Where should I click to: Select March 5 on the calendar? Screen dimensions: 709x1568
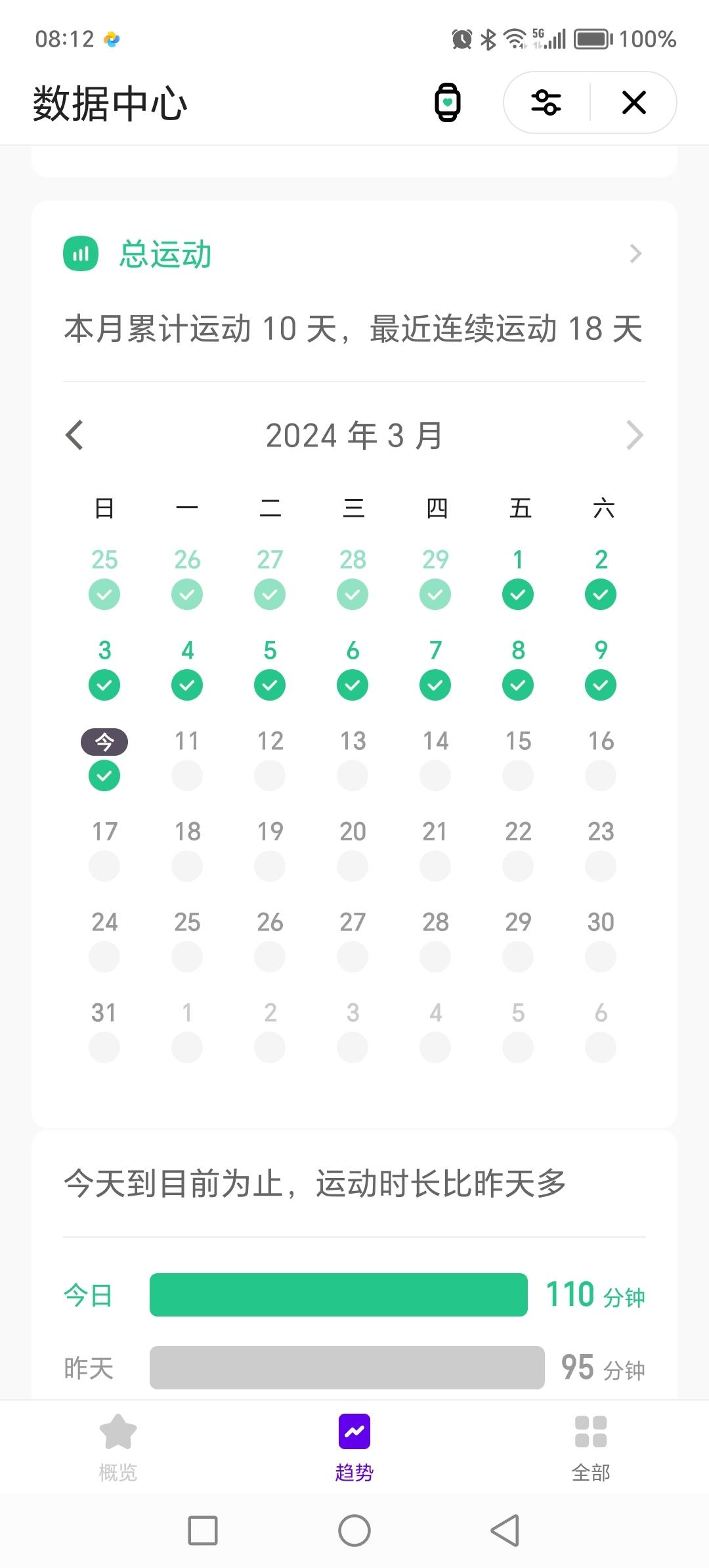tap(270, 667)
